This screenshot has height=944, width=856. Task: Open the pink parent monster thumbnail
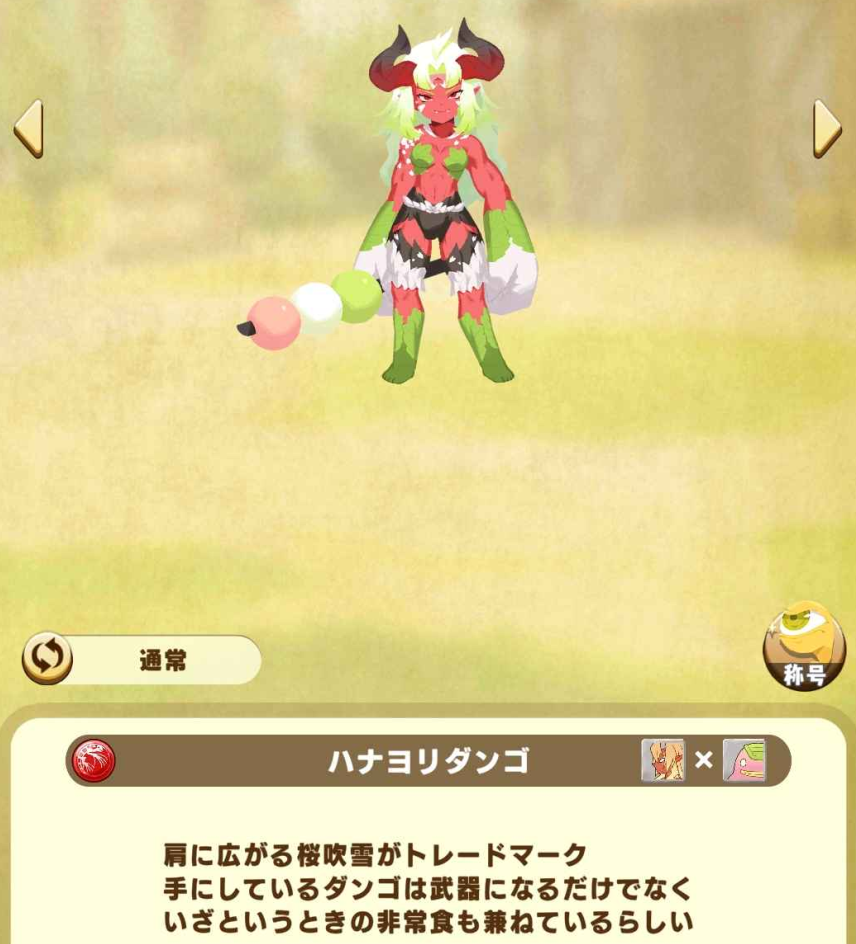coord(744,761)
